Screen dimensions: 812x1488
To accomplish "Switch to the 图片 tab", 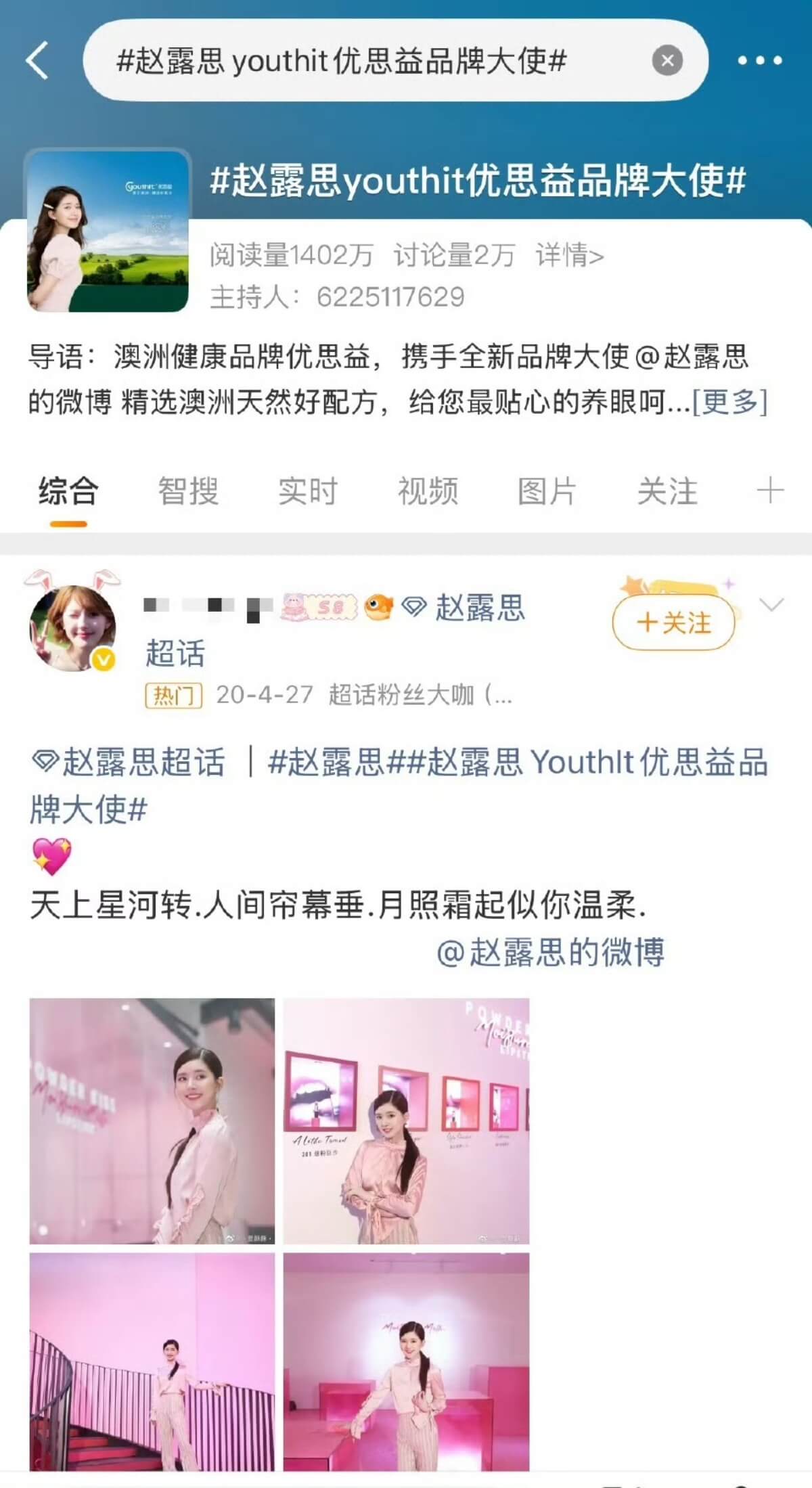I will (x=547, y=491).
